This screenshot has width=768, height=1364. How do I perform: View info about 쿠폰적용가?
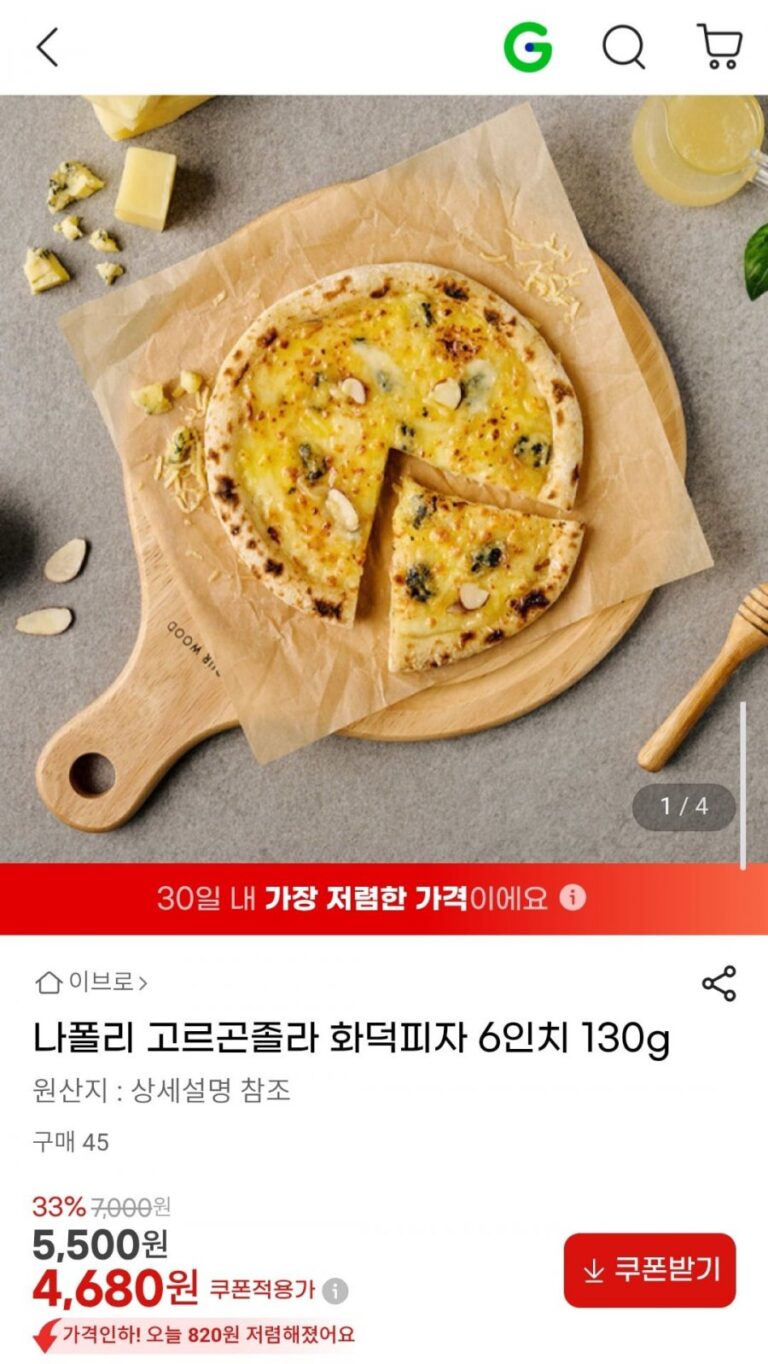click(336, 1291)
